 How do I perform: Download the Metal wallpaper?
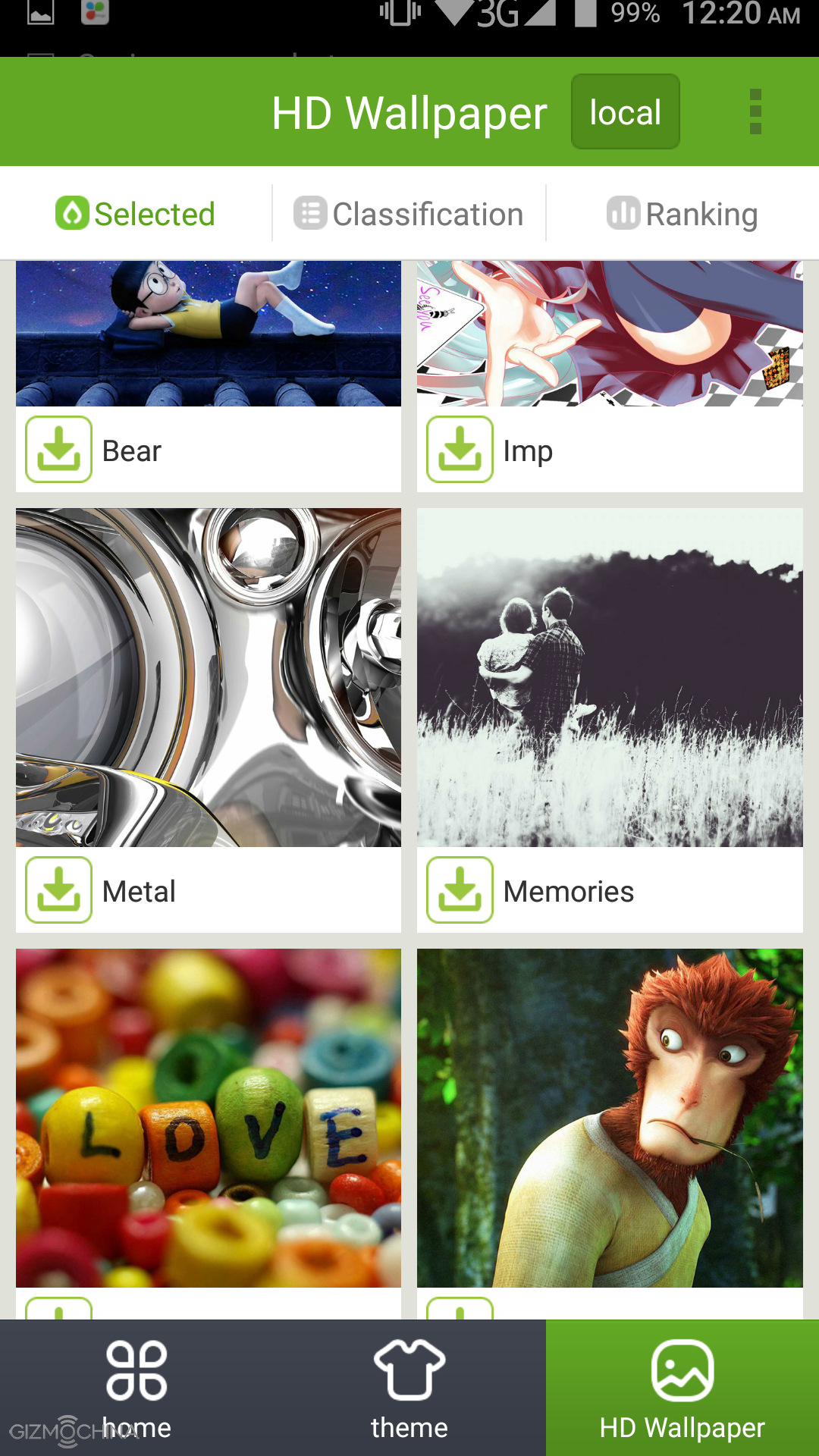pyautogui.click(x=59, y=890)
